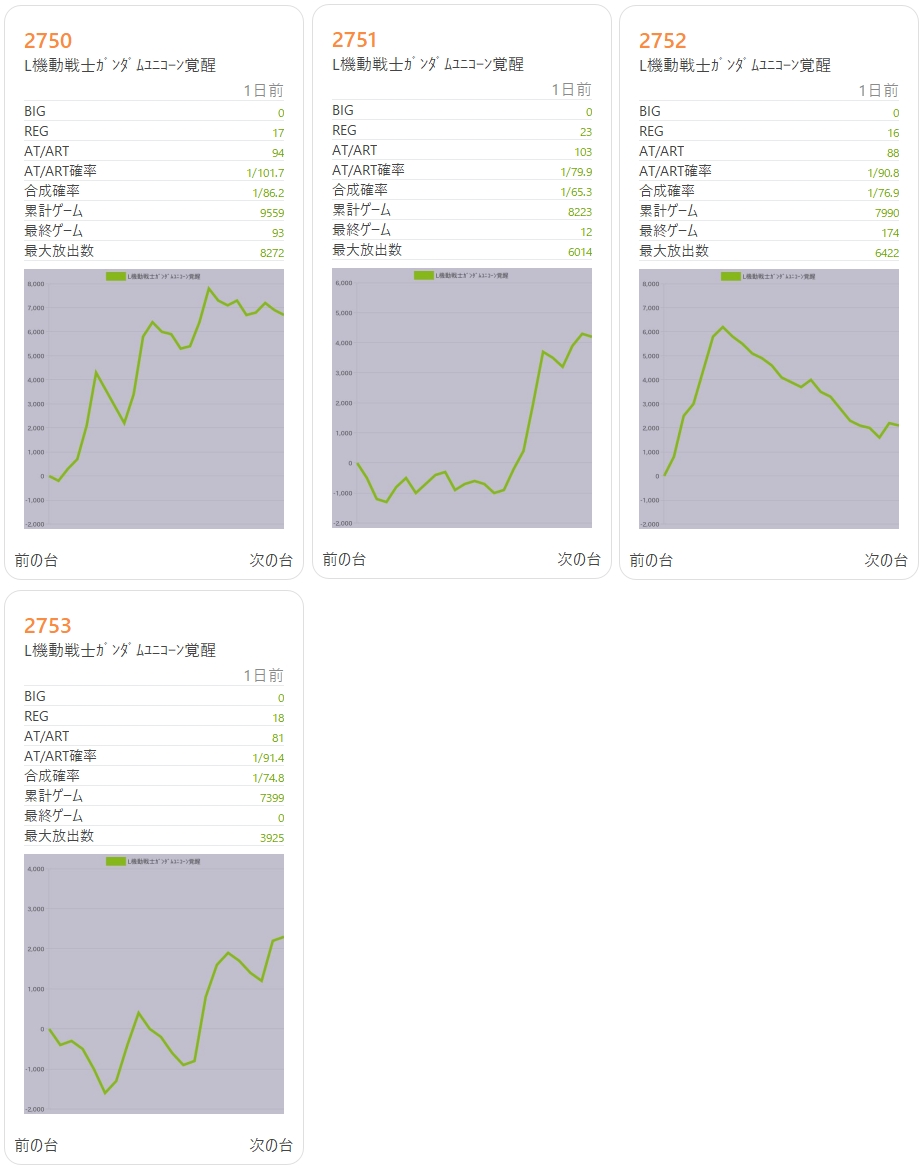The width and height of the screenshot is (924, 1170).
Task: Go to previous machine from card 2752
Action: click(x=651, y=561)
